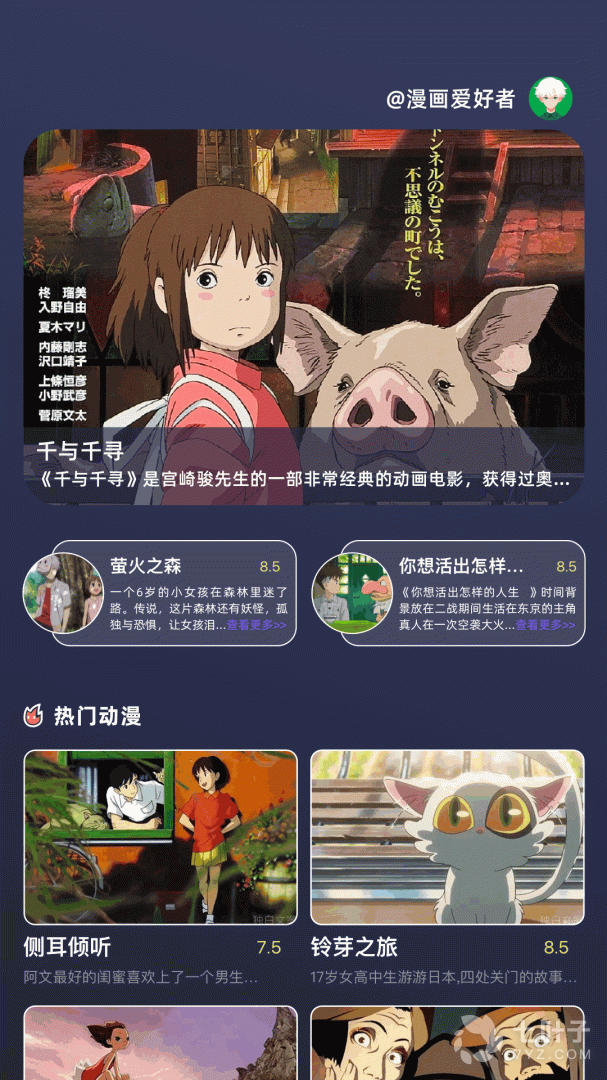Open the 漫画爱好者 profile avatar
Viewport: 607px width, 1080px height.
pos(549,98)
